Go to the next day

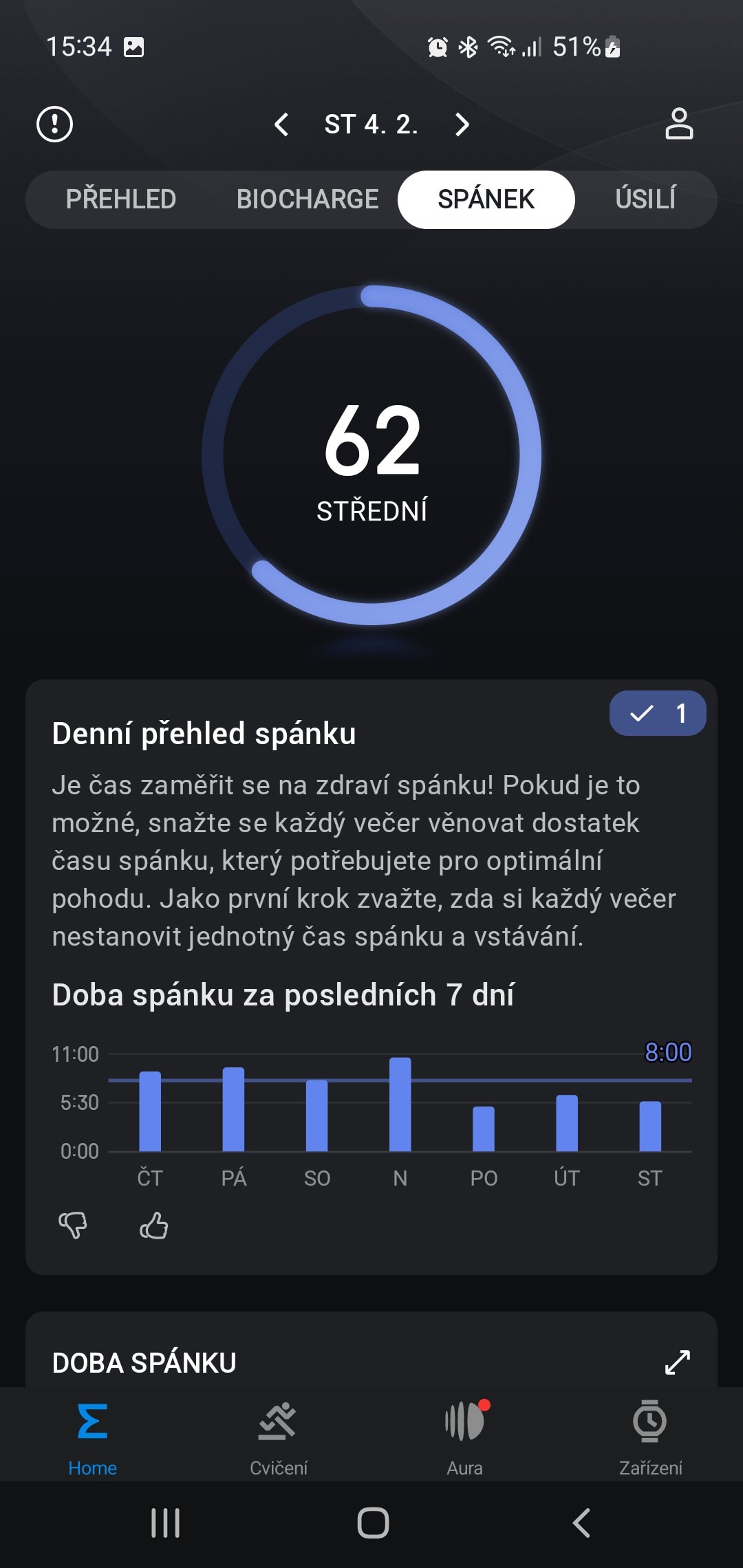click(x=462, y=124)
